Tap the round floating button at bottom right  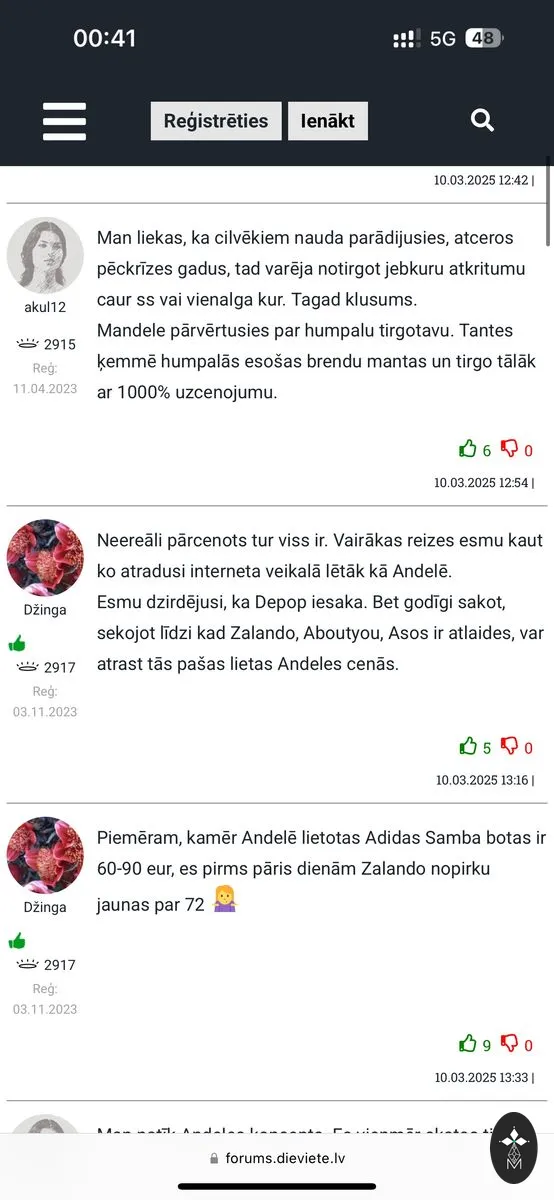513,1148
